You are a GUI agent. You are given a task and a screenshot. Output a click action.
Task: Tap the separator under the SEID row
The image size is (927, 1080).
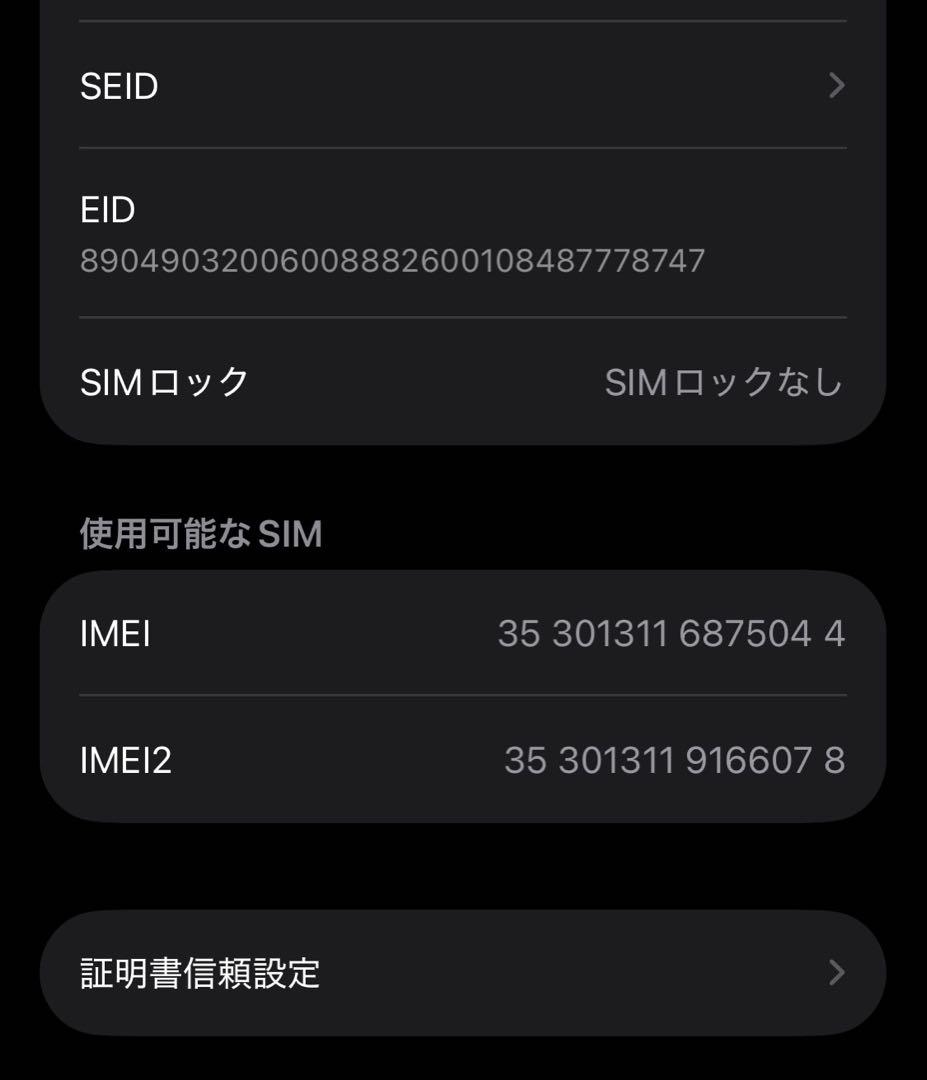461,149
